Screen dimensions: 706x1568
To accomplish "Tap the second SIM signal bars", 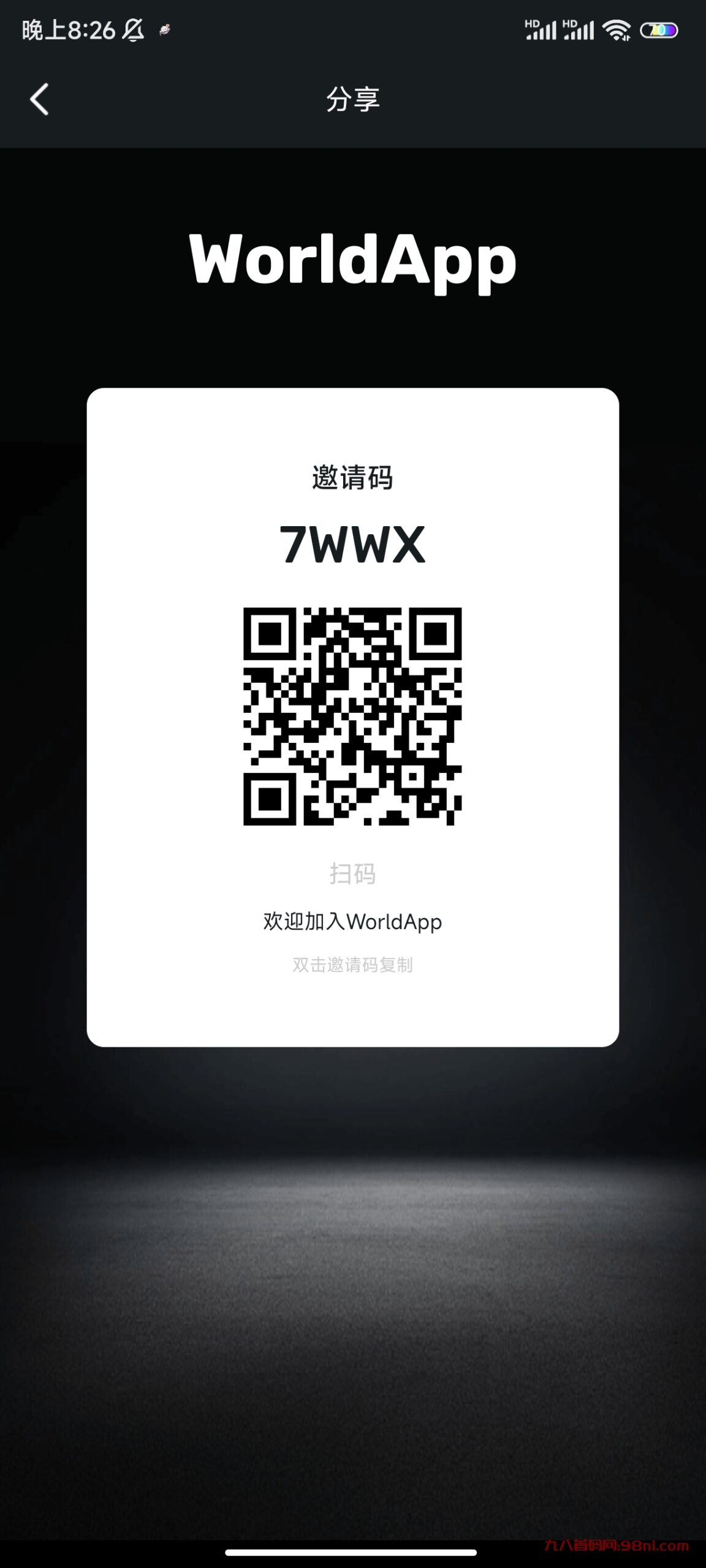I will 579,28.
